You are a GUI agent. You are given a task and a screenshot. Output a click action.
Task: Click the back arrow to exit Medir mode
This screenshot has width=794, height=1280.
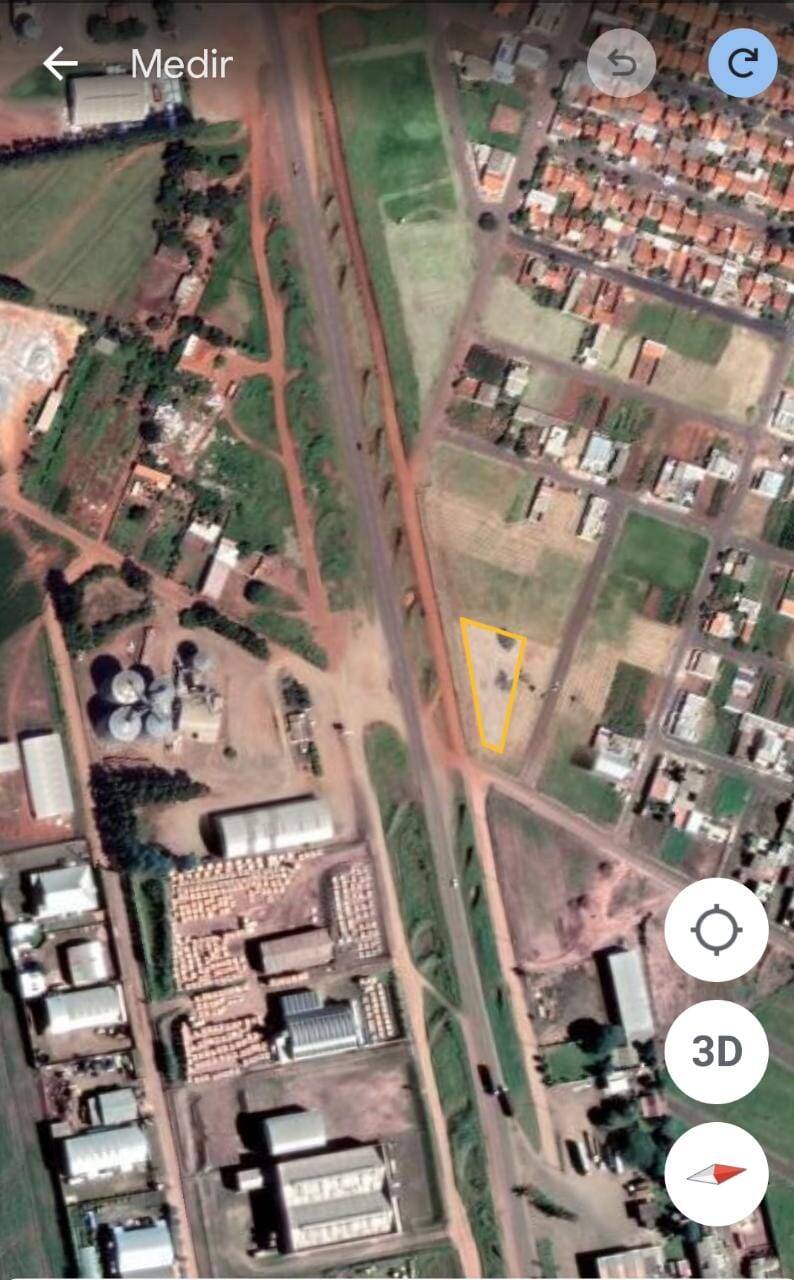tap(60, 62)
